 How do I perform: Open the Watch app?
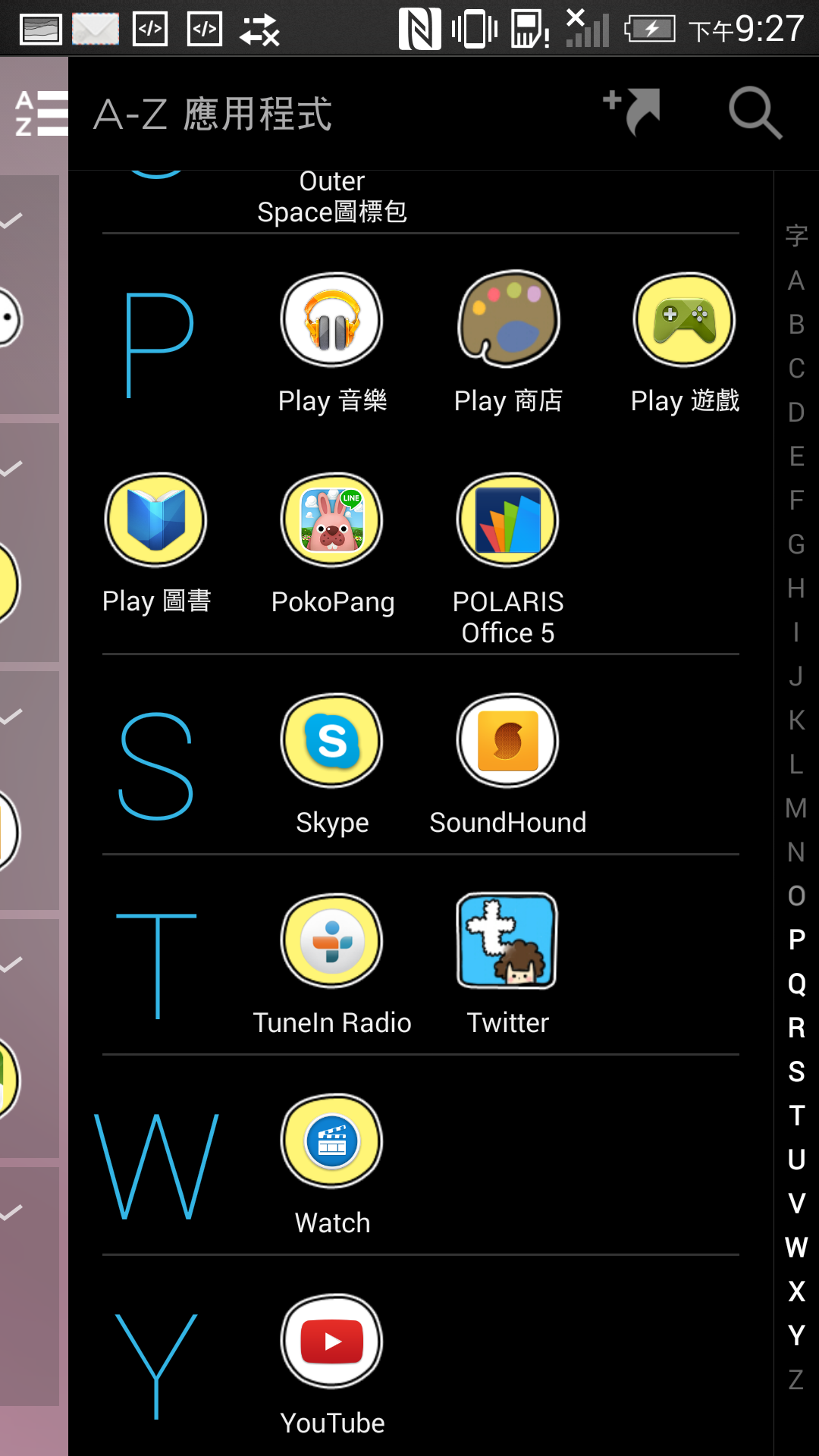click(332, 1166)
